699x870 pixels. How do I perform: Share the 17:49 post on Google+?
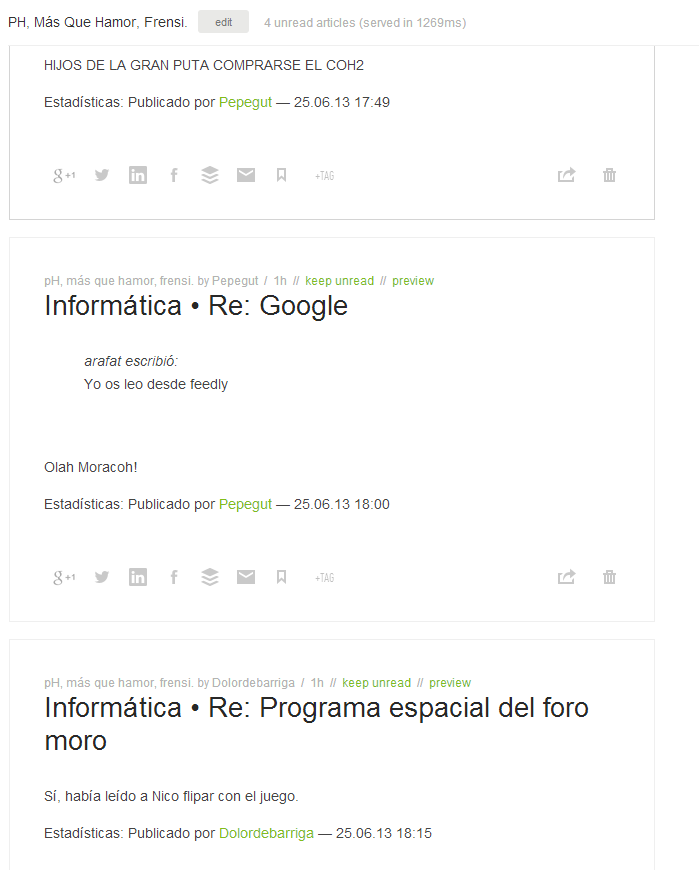(x=64, y=175)
